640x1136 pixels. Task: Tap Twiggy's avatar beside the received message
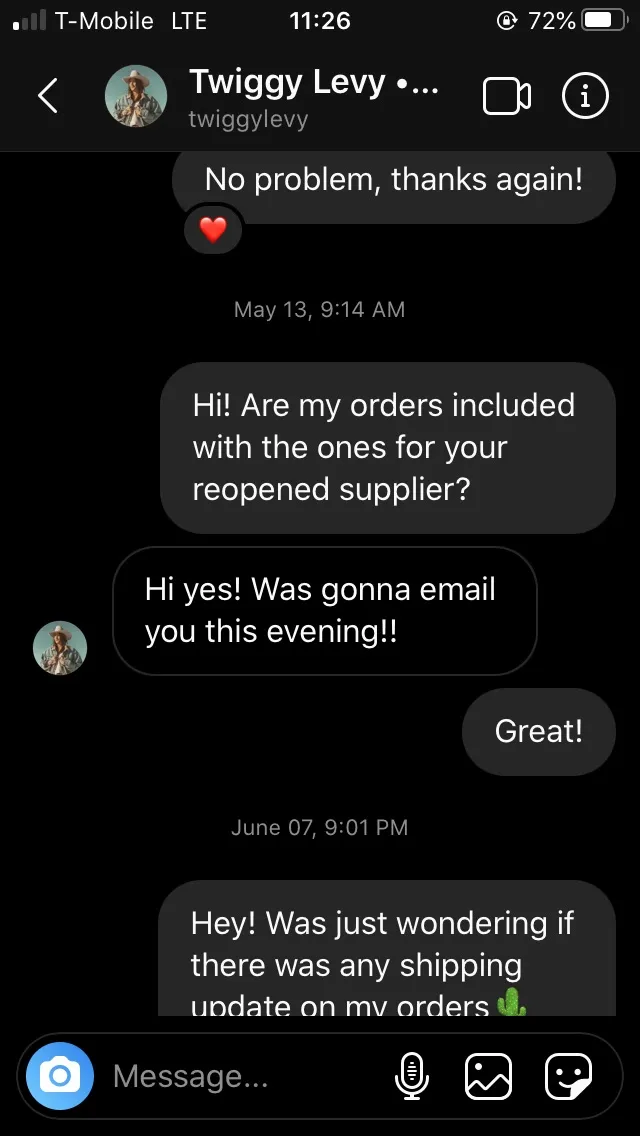[x=60, y=647]
